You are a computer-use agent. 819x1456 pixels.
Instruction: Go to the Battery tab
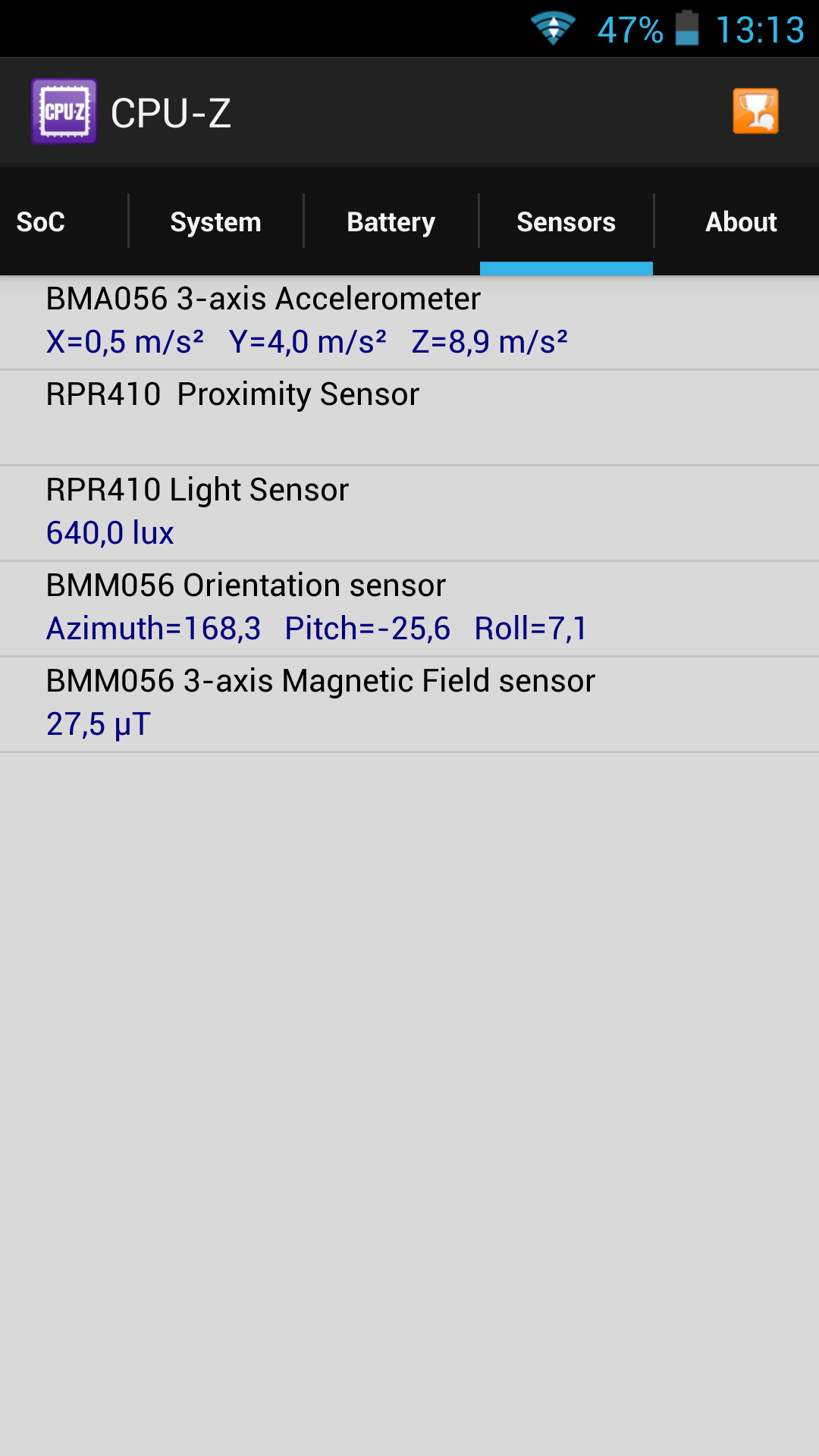click(391, 222)
